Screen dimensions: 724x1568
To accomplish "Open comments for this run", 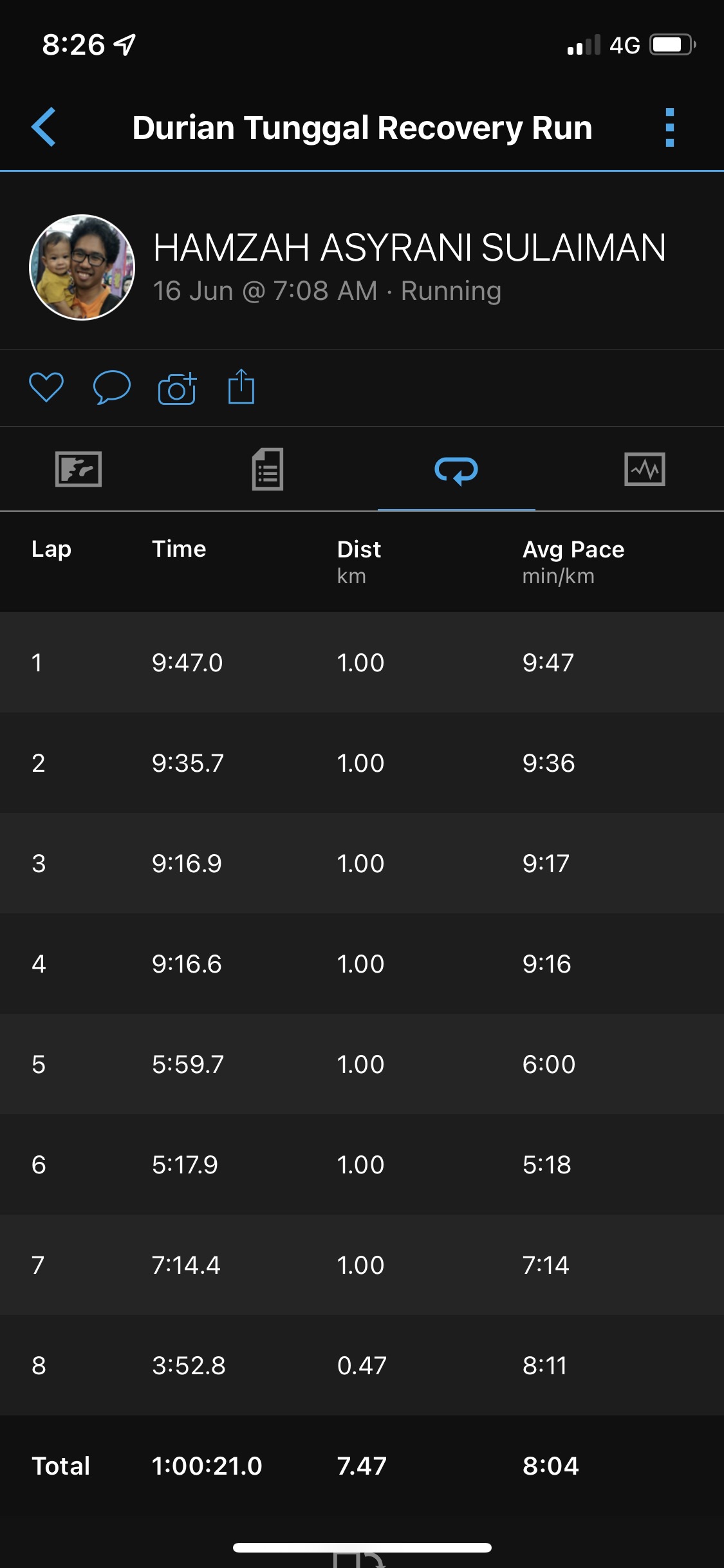I will pyautogui.click(x=111, y=387).
